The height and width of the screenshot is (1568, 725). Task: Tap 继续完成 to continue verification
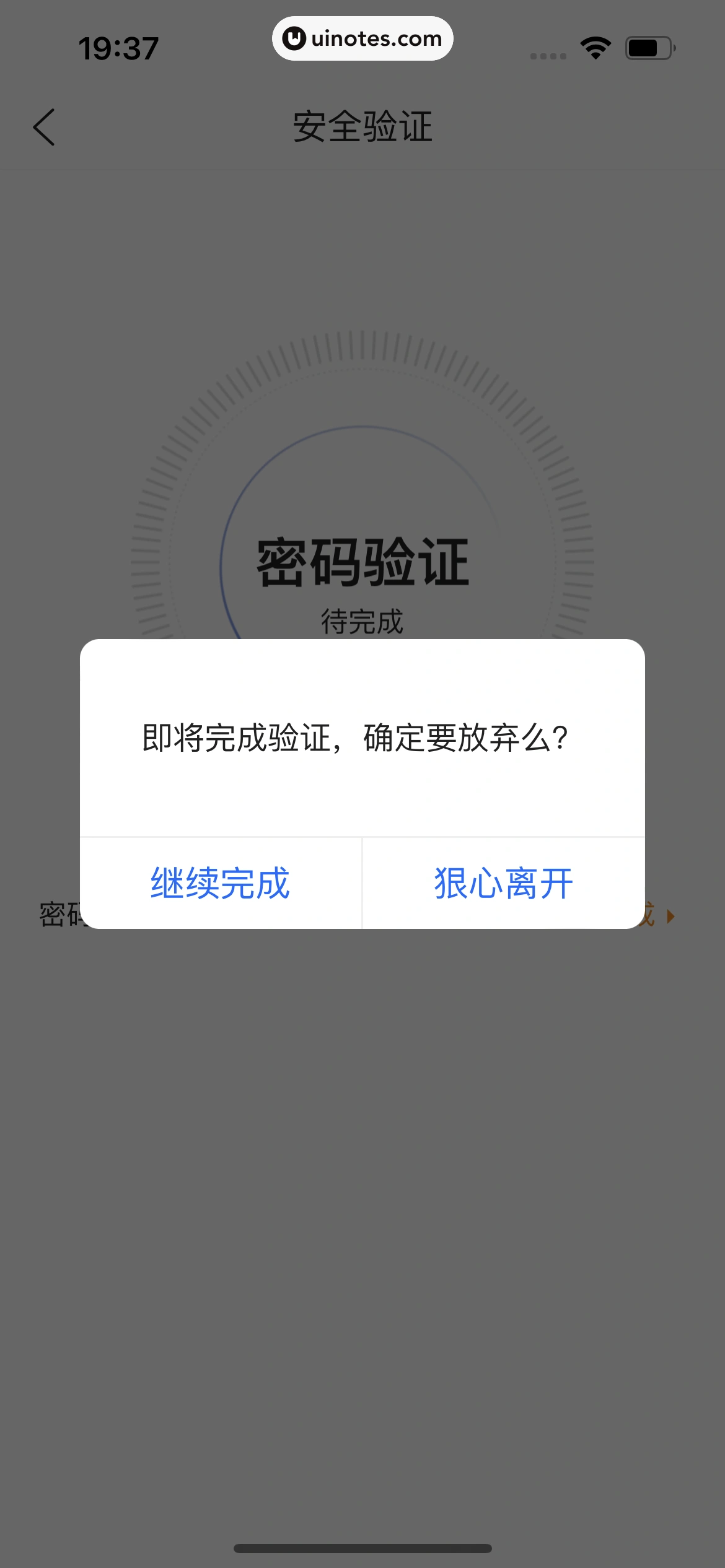(221, 883)
